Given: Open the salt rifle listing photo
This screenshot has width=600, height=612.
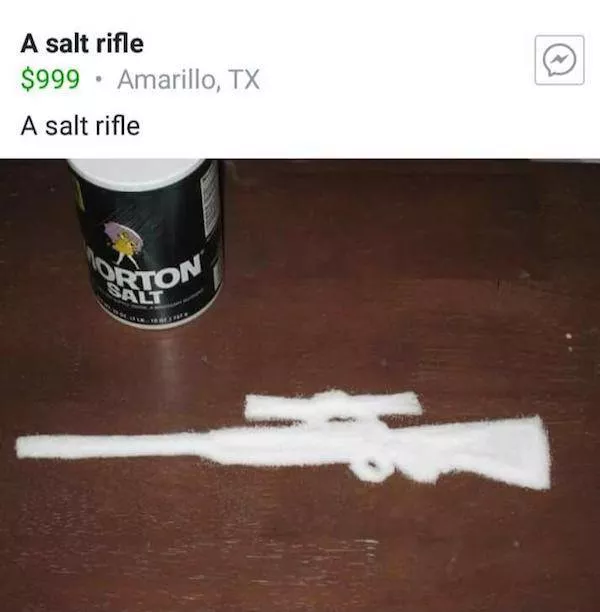Looking at the screenshot, I should pos(300,385).
